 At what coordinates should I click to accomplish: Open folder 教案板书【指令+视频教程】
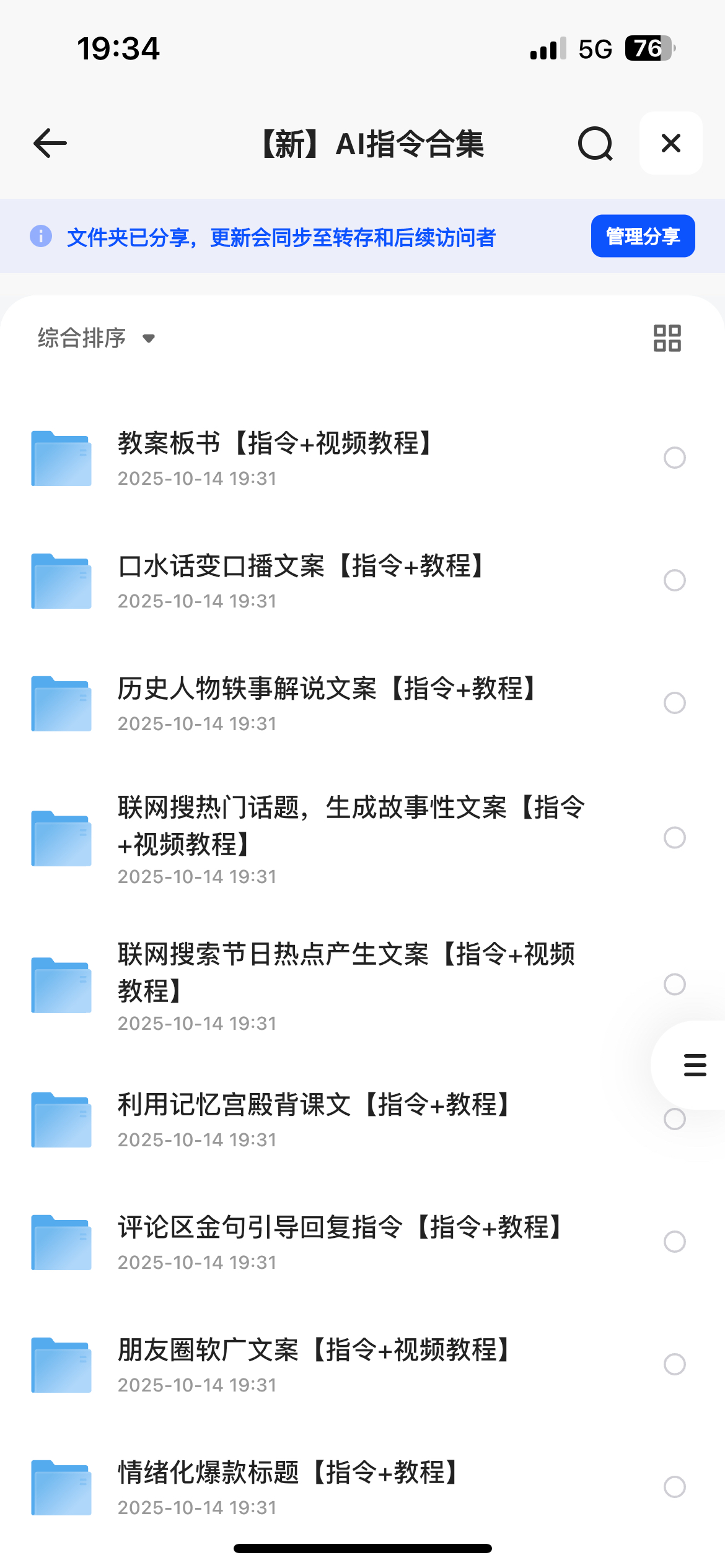pos(276,458)
